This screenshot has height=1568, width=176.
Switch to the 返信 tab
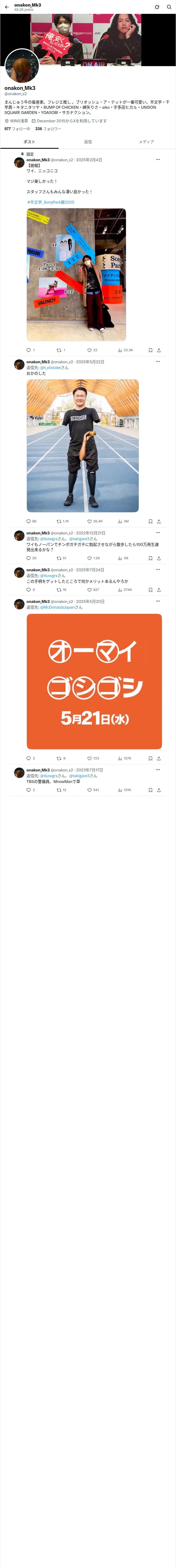pyautogui.click(x=88, y=142)
